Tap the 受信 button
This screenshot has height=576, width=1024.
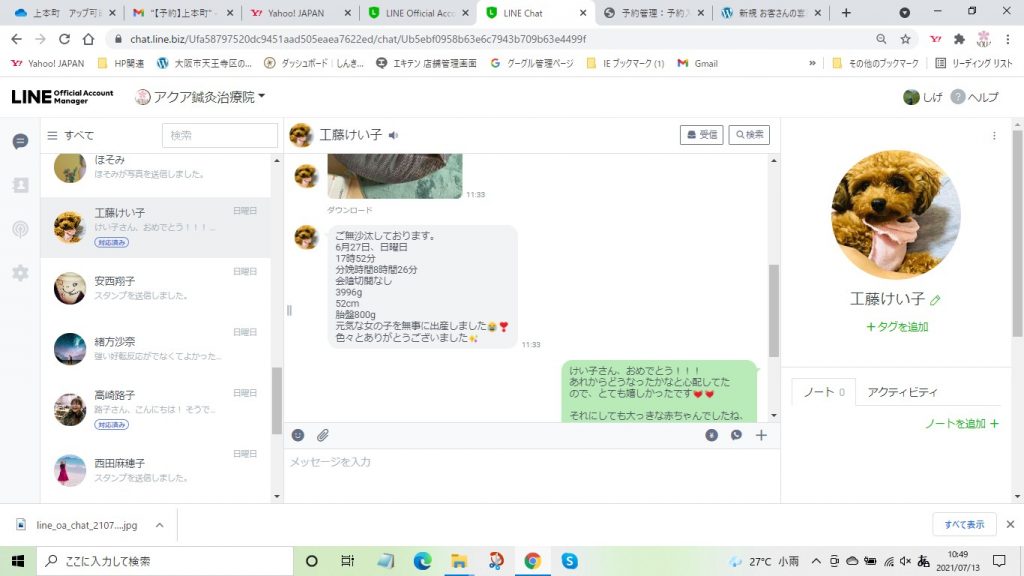[701, 134]
